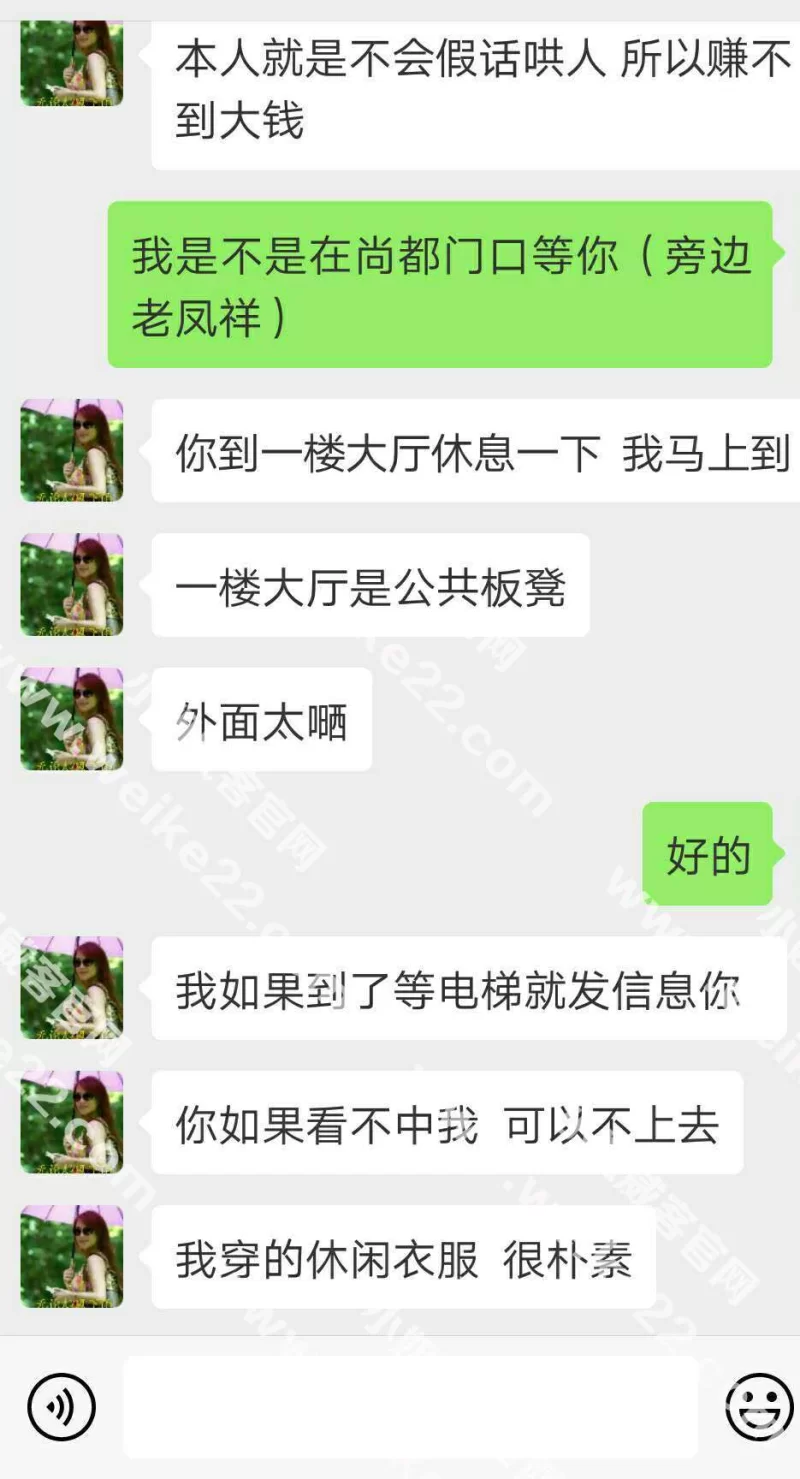
Task: Switch to voice message input
Action: pyautogui.click(x=61, y=1407)
